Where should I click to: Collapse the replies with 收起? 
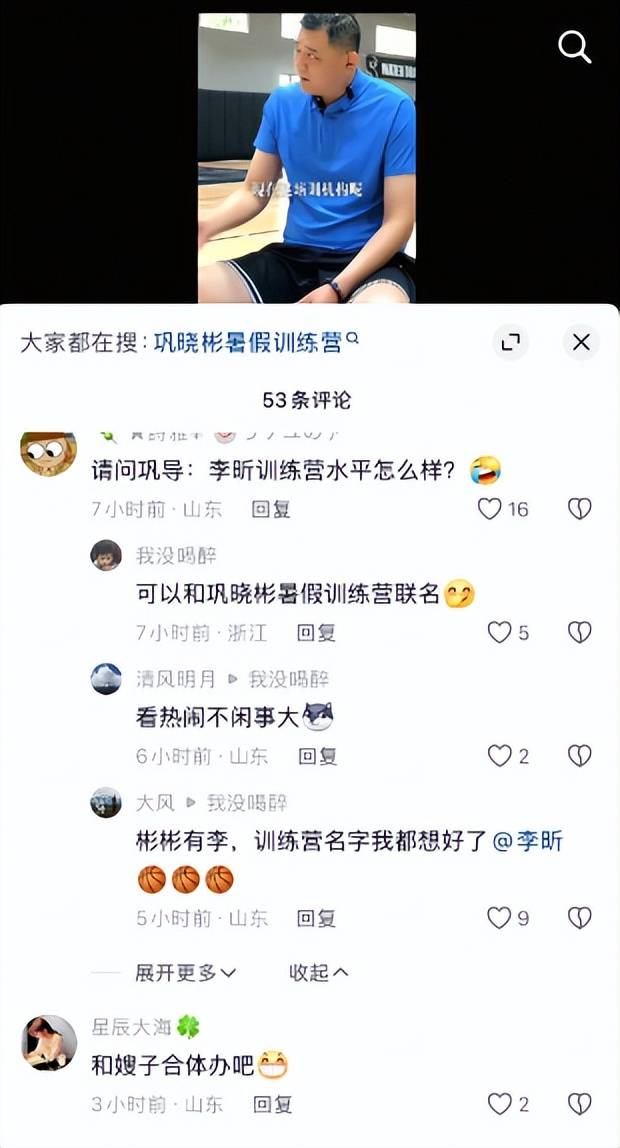[318, 972]
